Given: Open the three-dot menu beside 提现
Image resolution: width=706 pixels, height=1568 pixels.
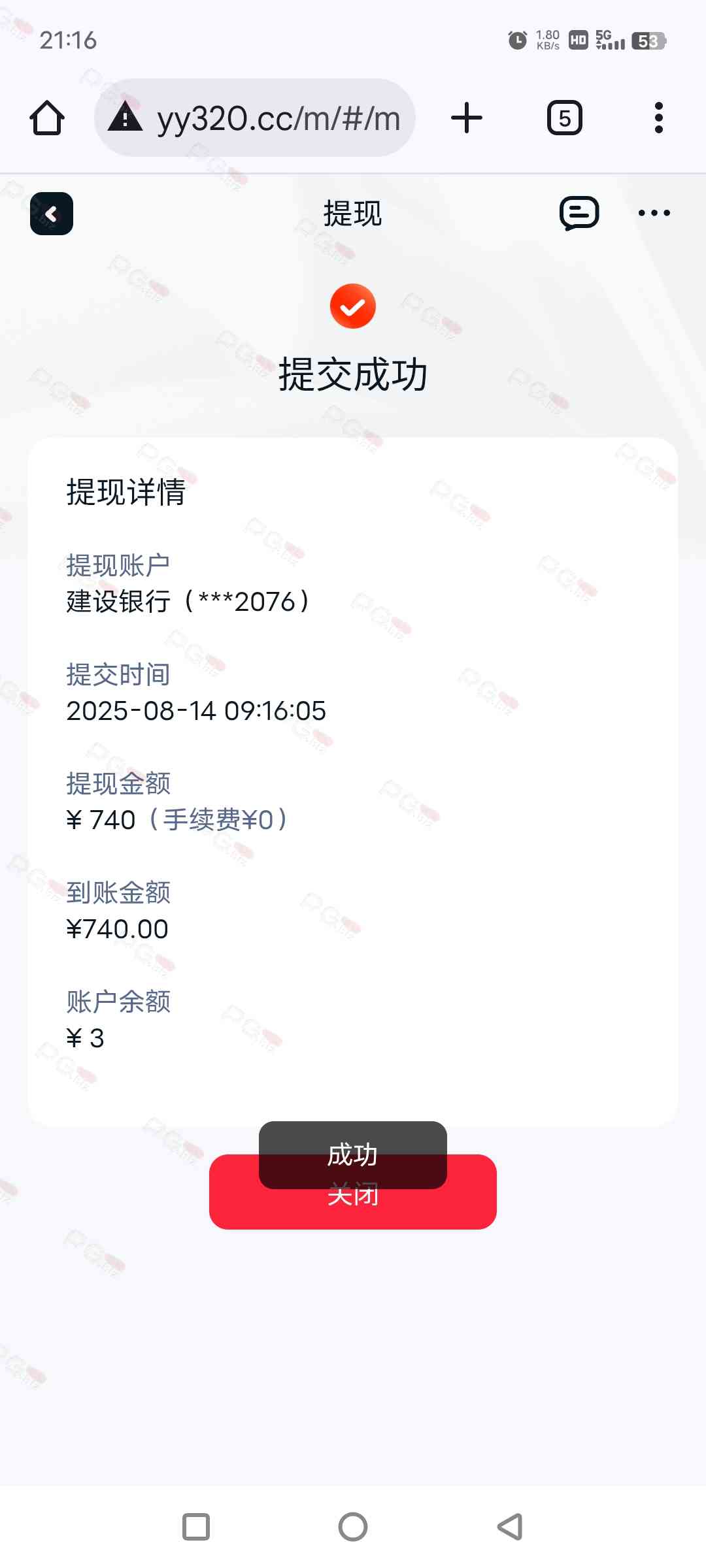Looking at the screenshot, I should pos(654,213).
